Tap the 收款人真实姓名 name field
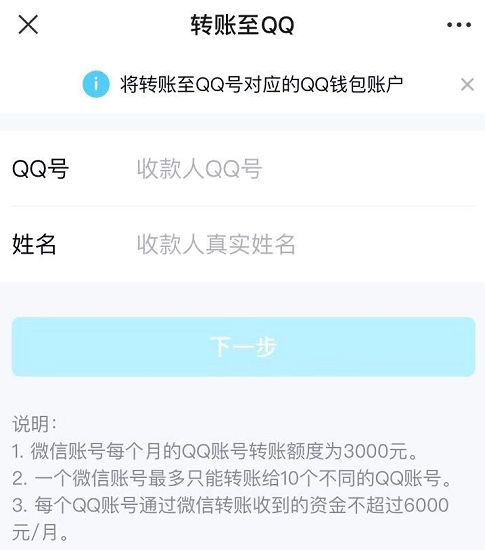Viewport: 485px width, 550px height. [x=305, y=244]
